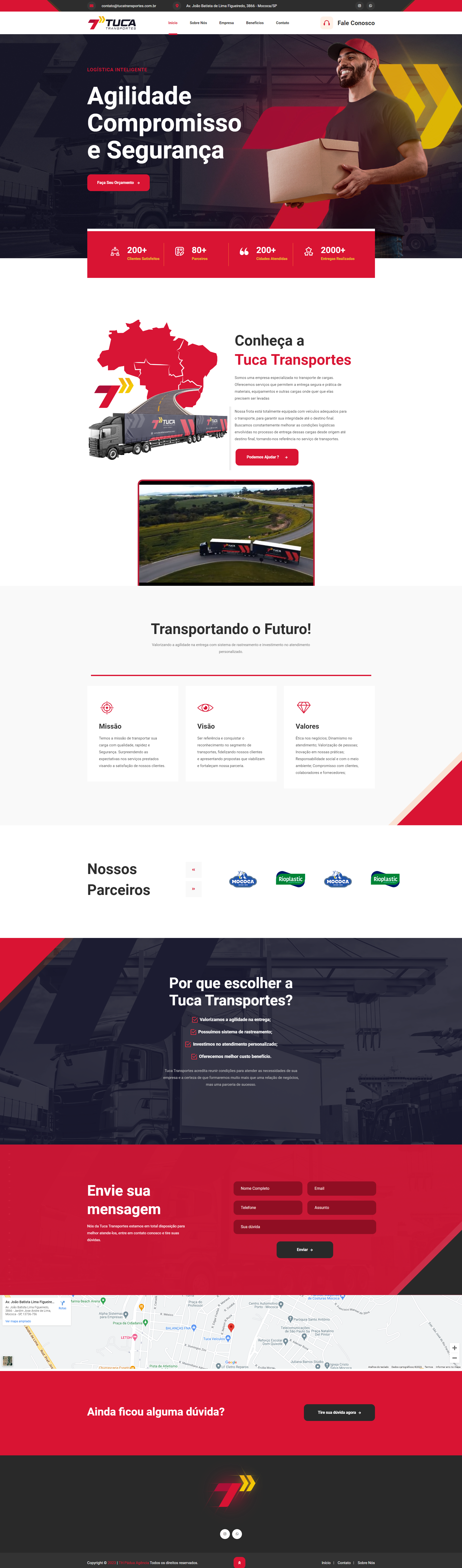Focus the Nome Completo field
462x1568 pixels.
[268, 1188]
